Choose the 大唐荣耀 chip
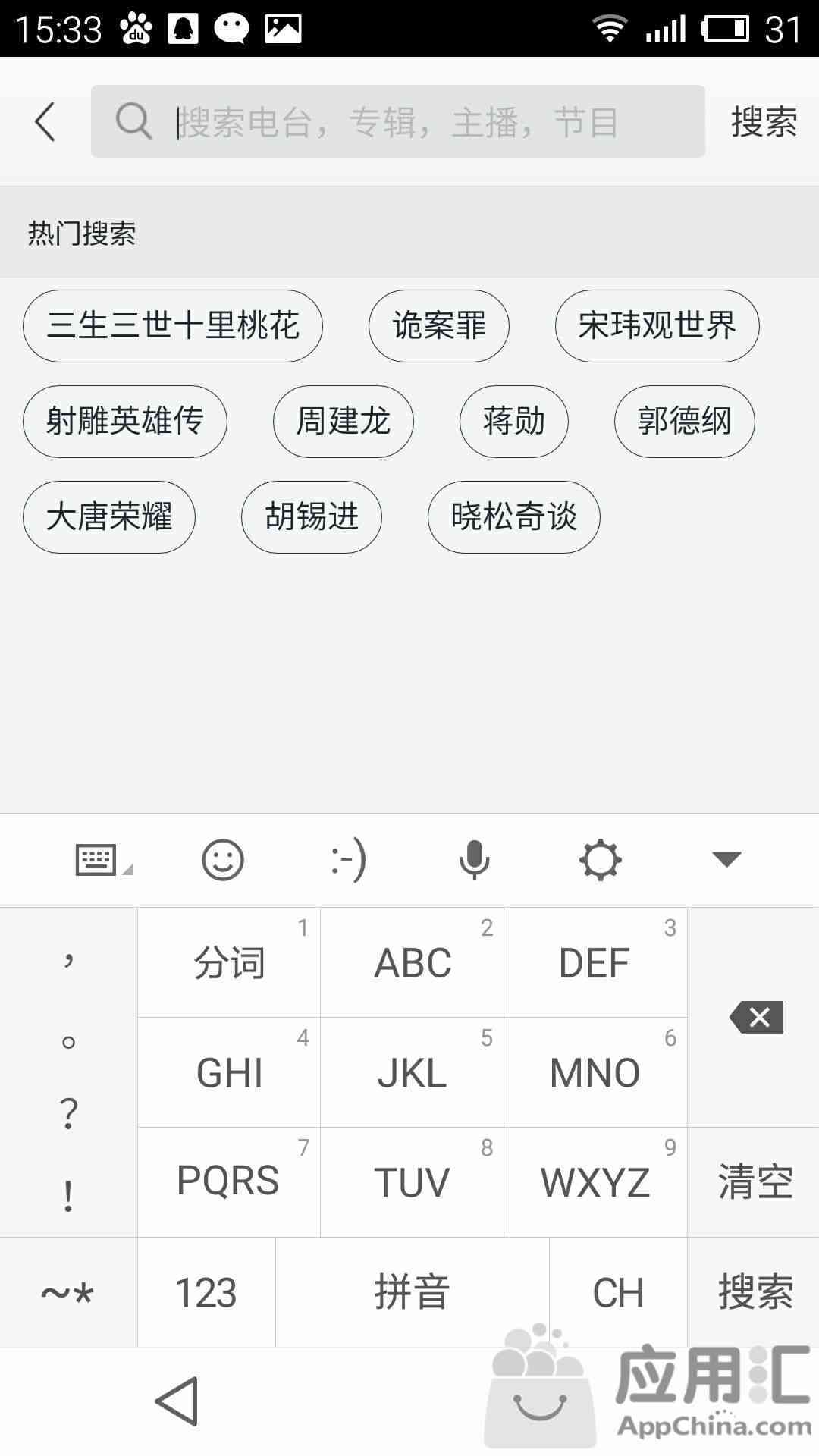Viewport: 819px width, 1456px height. 109,517
